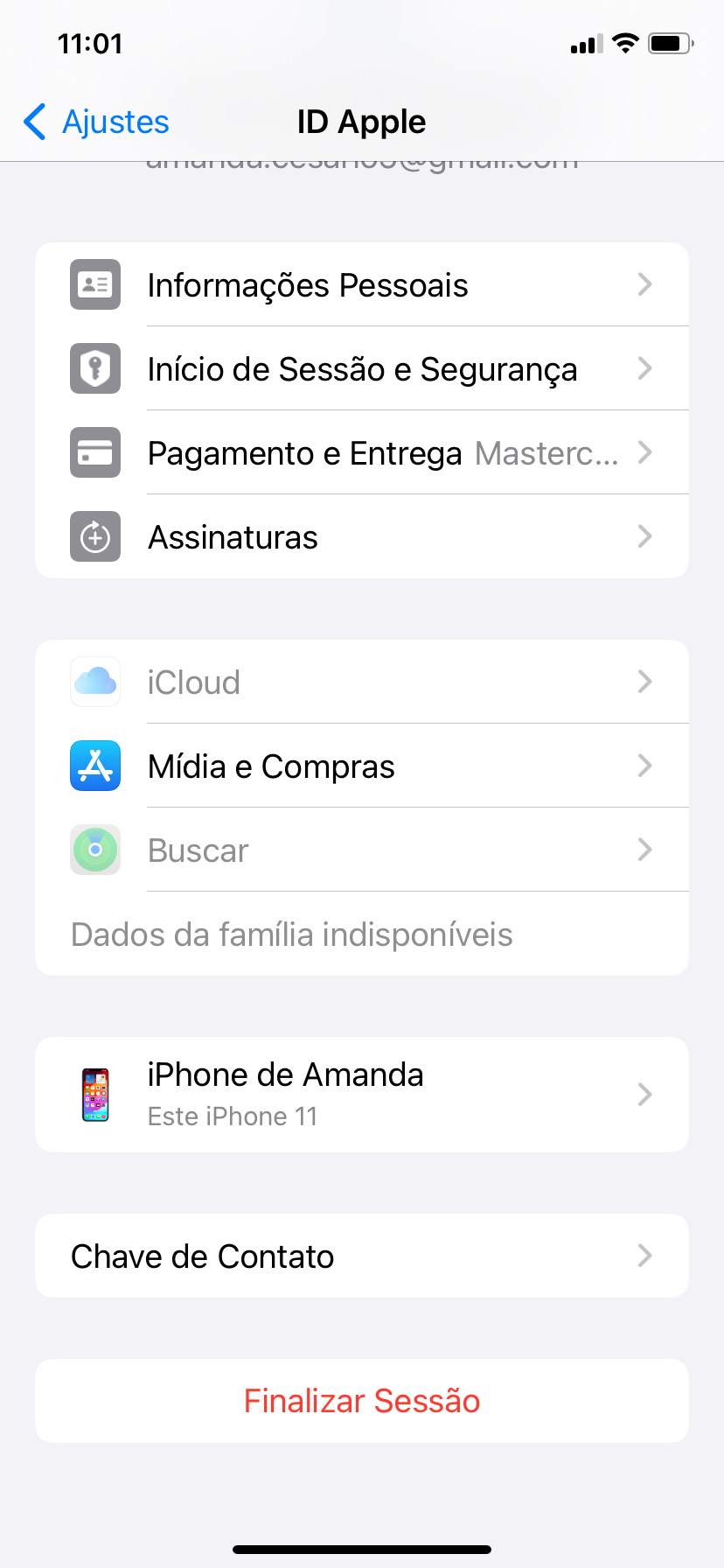The image size is (724, 1568).
Task: Go back to Ajustes
Action: tap(97, 122)
